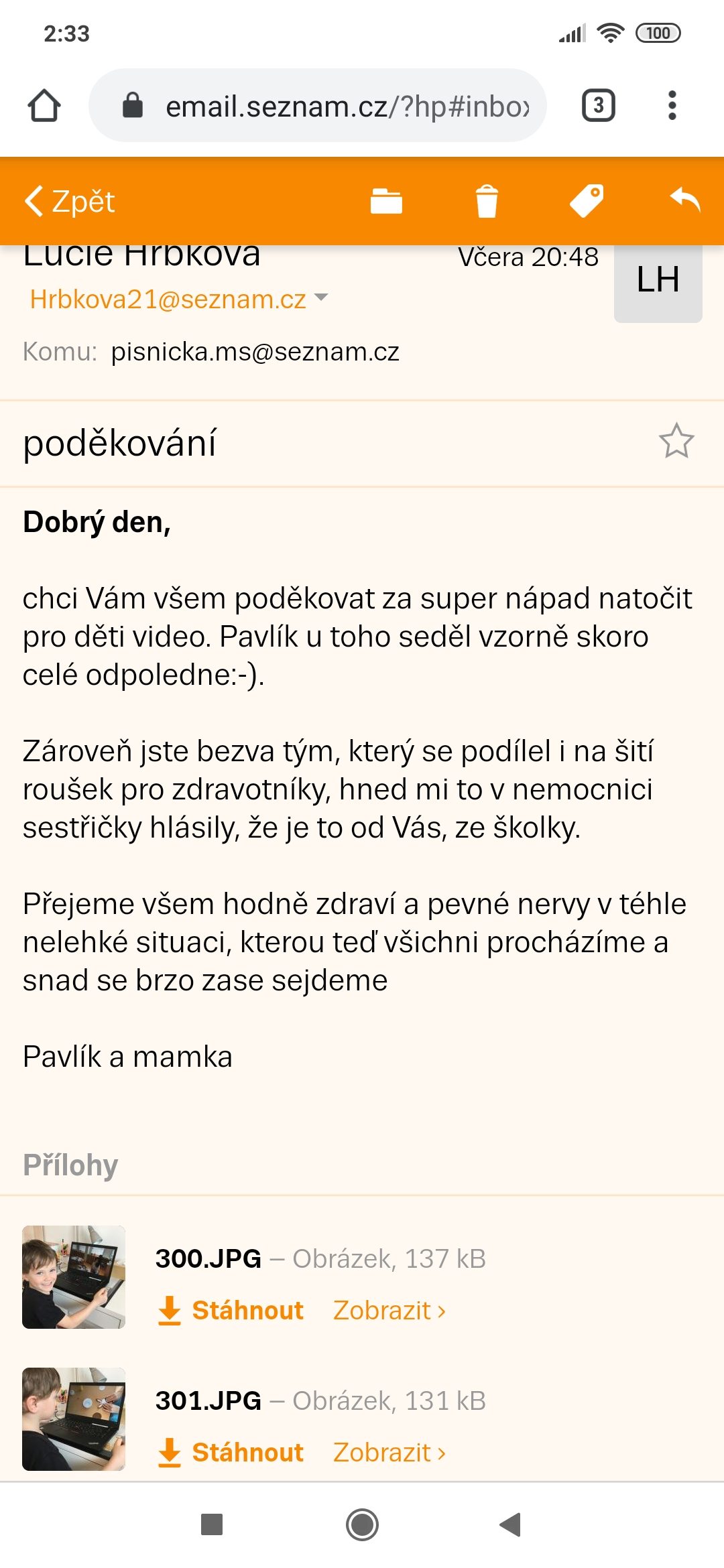724x1568 pixels.
Task: Download the 300.JPG attachment
Action: [x=231, y=1310]
